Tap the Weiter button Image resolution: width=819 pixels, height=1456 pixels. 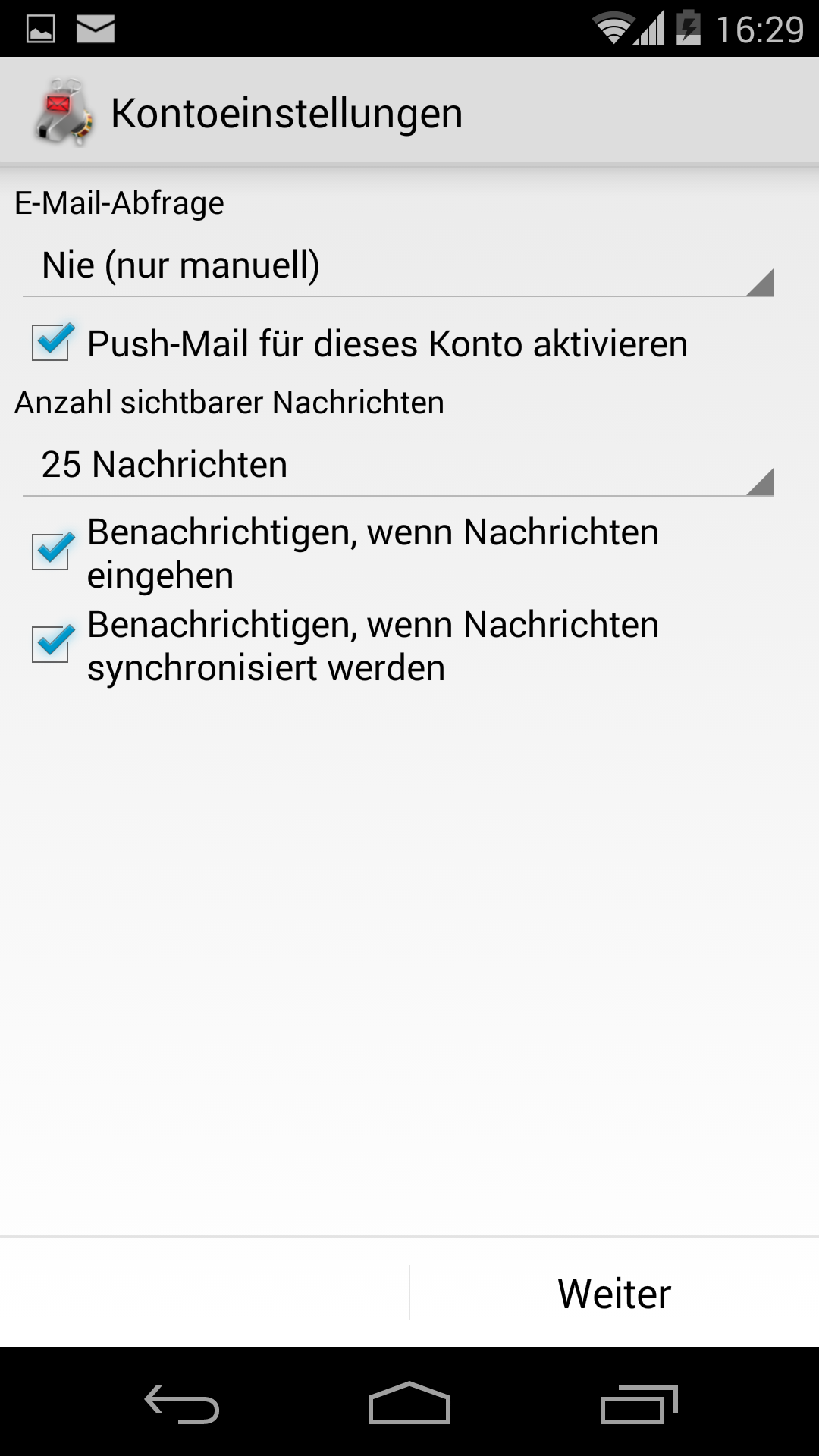(x=614, y=1293)
